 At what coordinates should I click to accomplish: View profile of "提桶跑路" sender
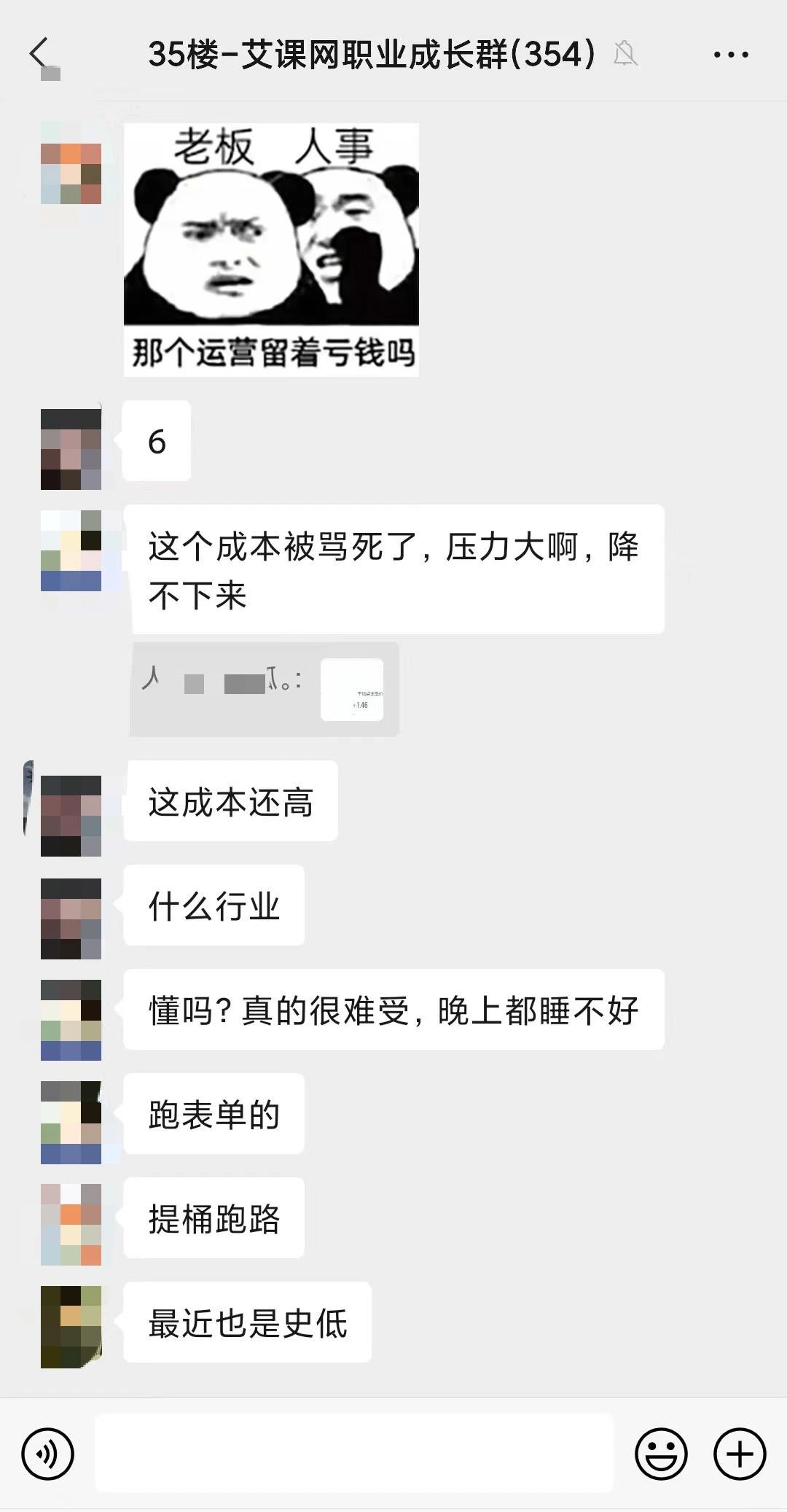pos(71,1224)
